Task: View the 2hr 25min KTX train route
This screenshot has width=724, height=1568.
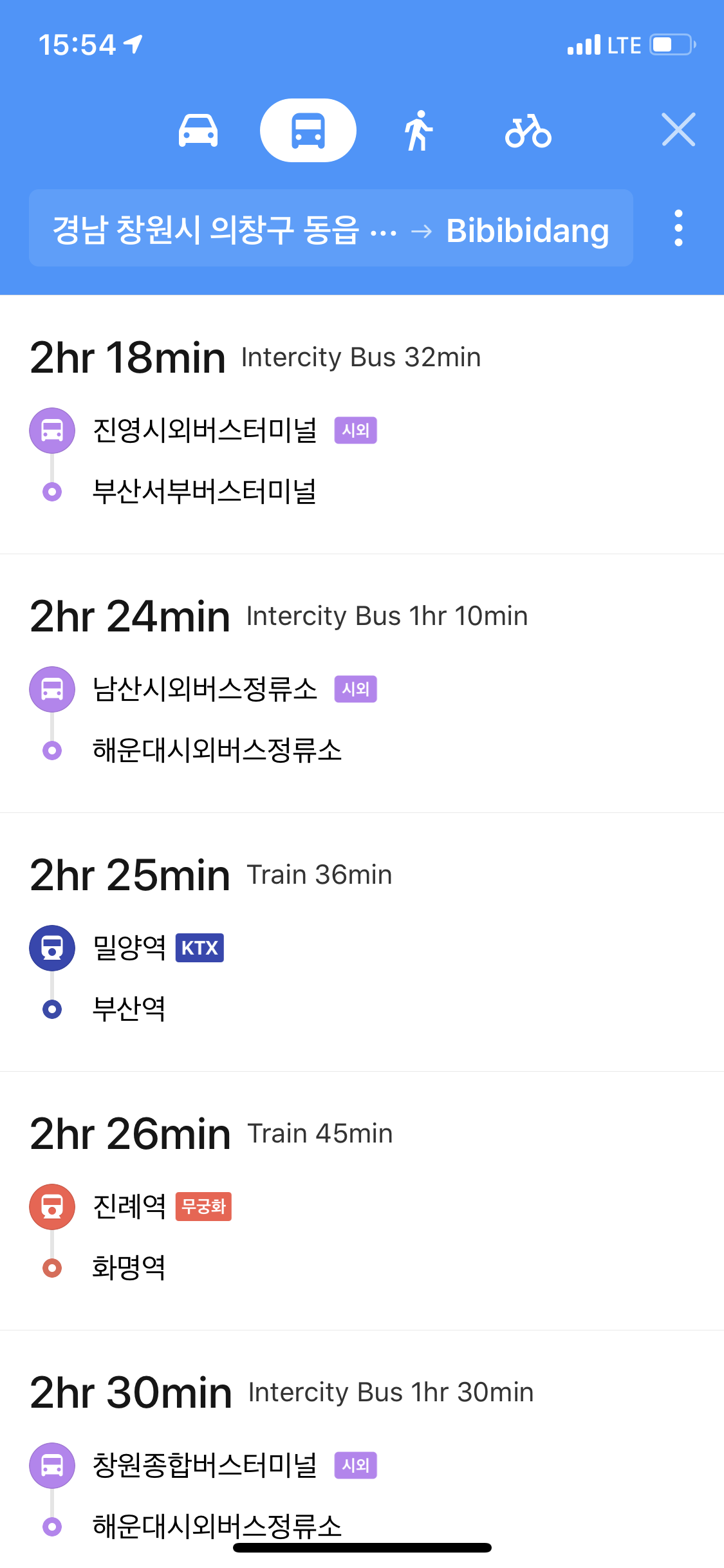Action: click(362, 942)
